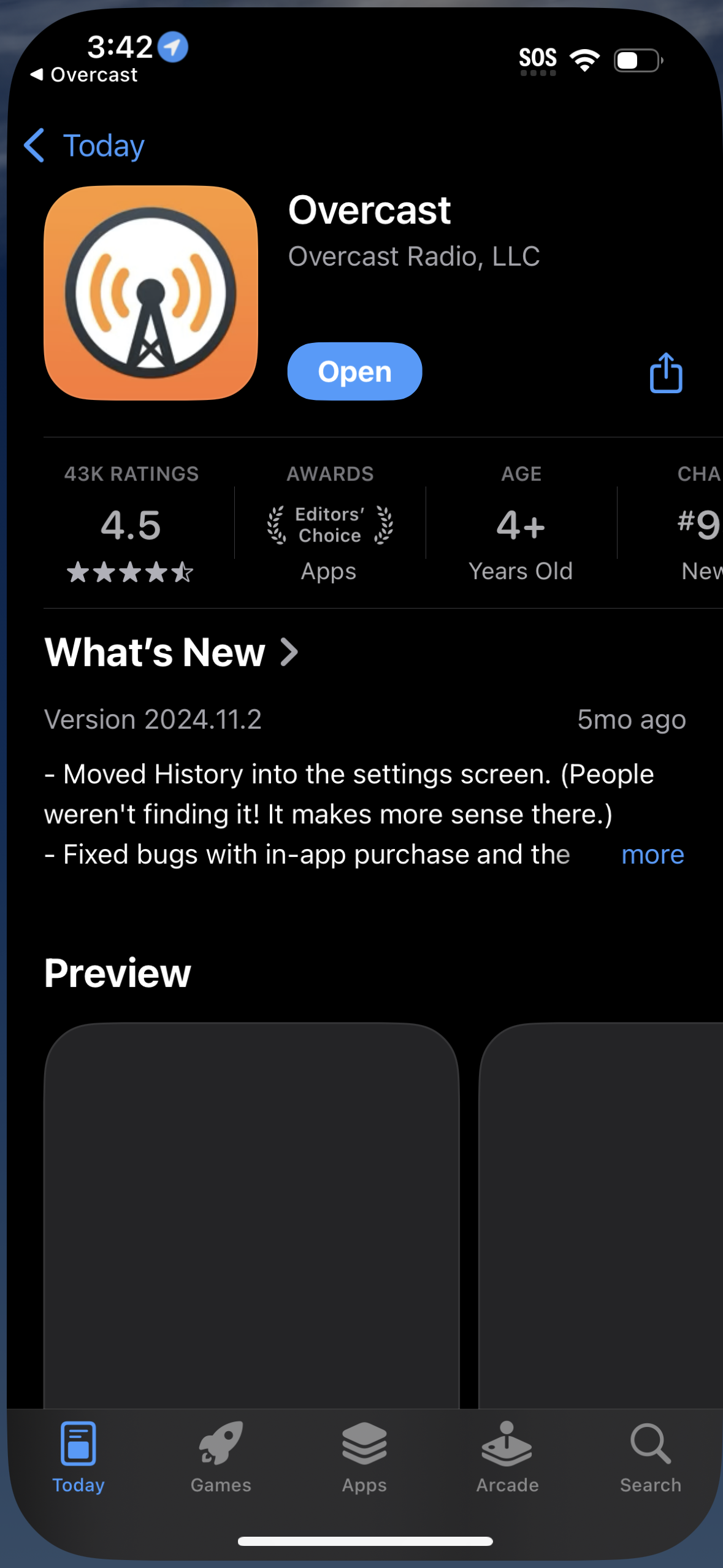Open the Overcast app with the Open button
723x1568 pixels.
[x=354, y=371]
